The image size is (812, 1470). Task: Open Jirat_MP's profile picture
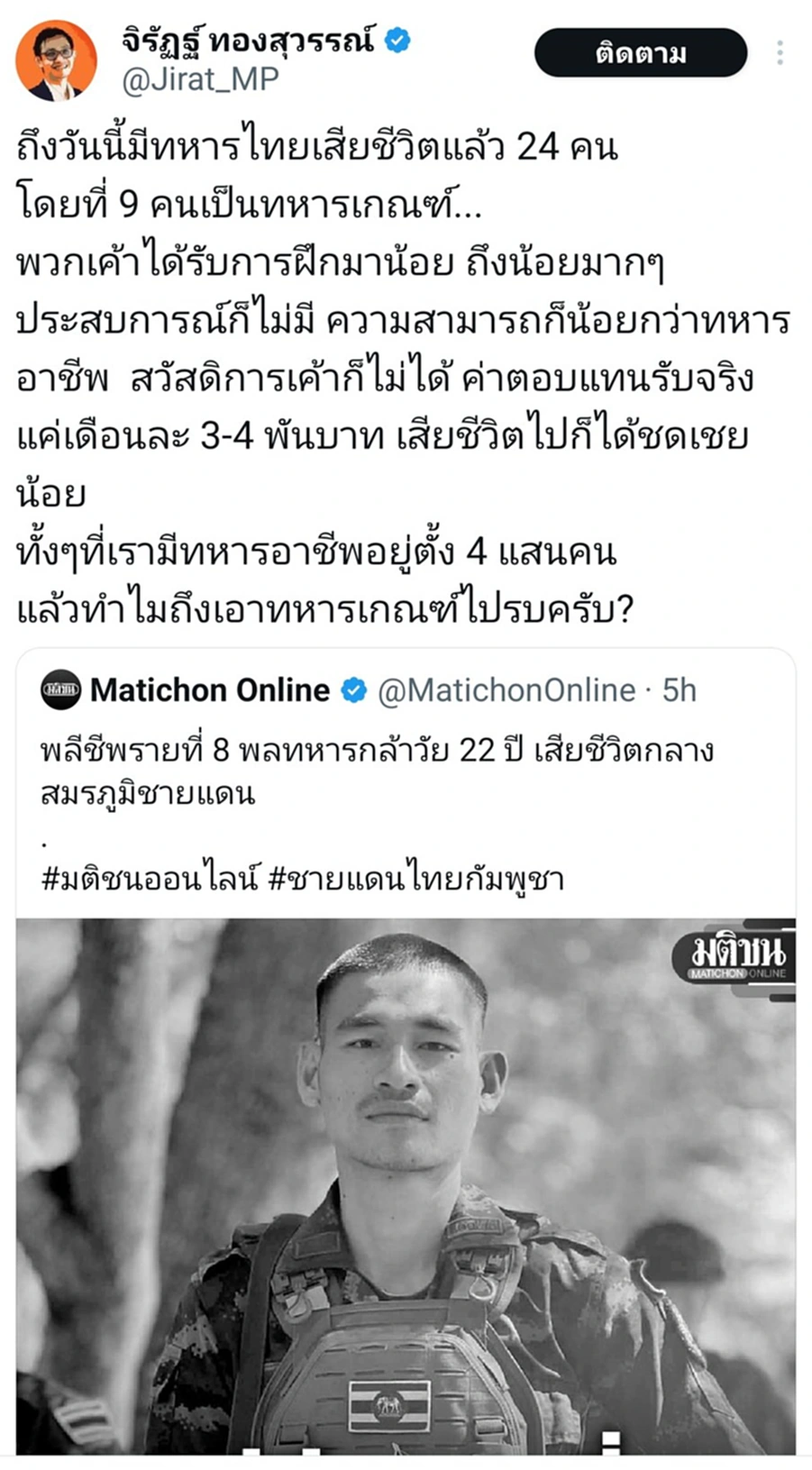click(55, 60)
